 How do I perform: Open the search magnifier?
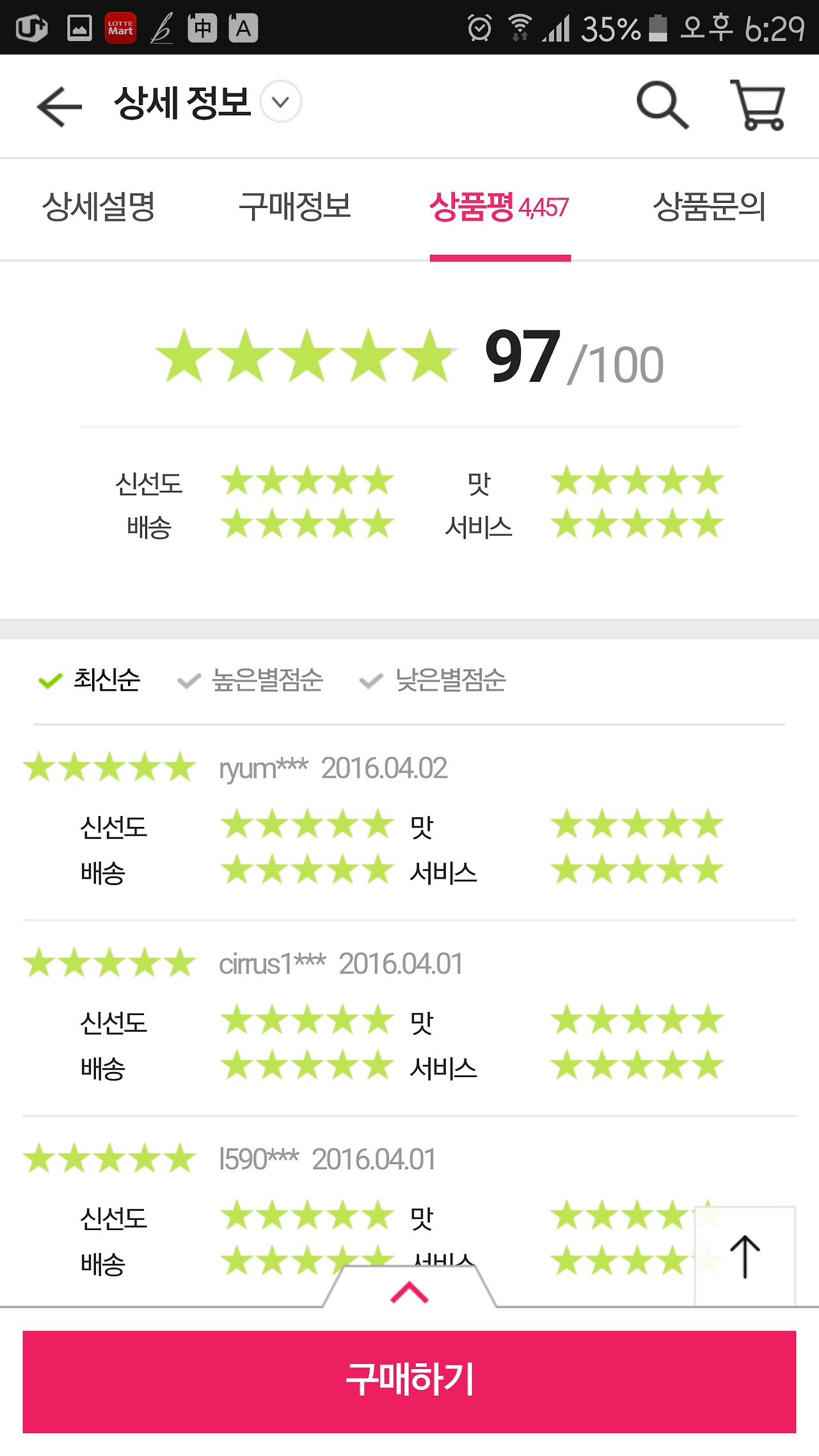pyautogui.click(x=662, y=105)
